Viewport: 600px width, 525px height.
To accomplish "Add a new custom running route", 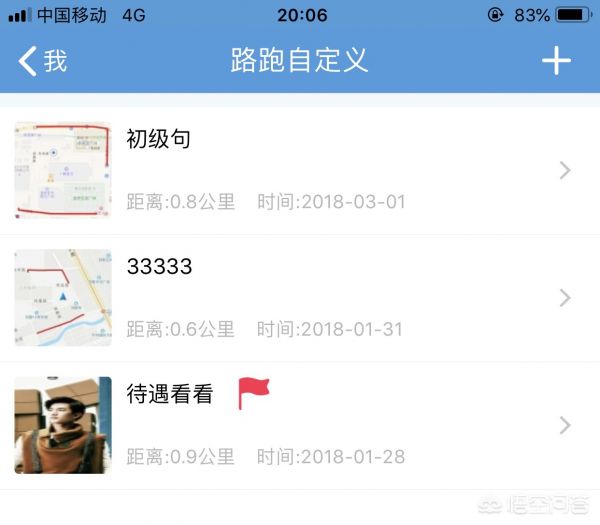I will click(556, 61).
